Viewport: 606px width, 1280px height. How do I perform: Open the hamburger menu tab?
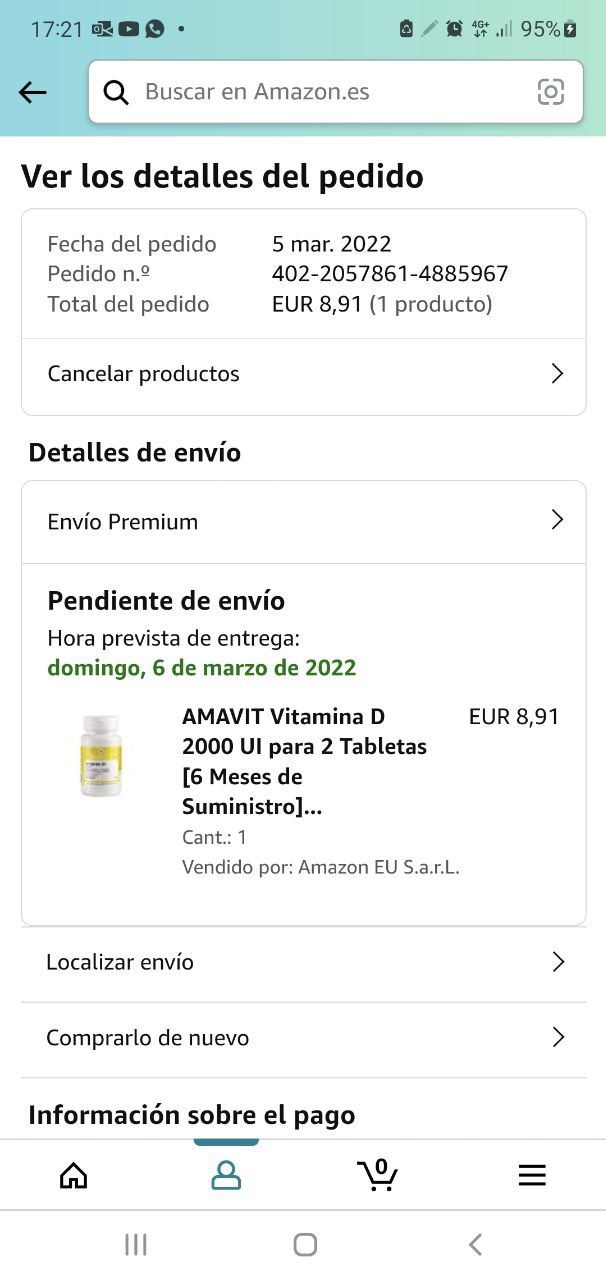532,1175
